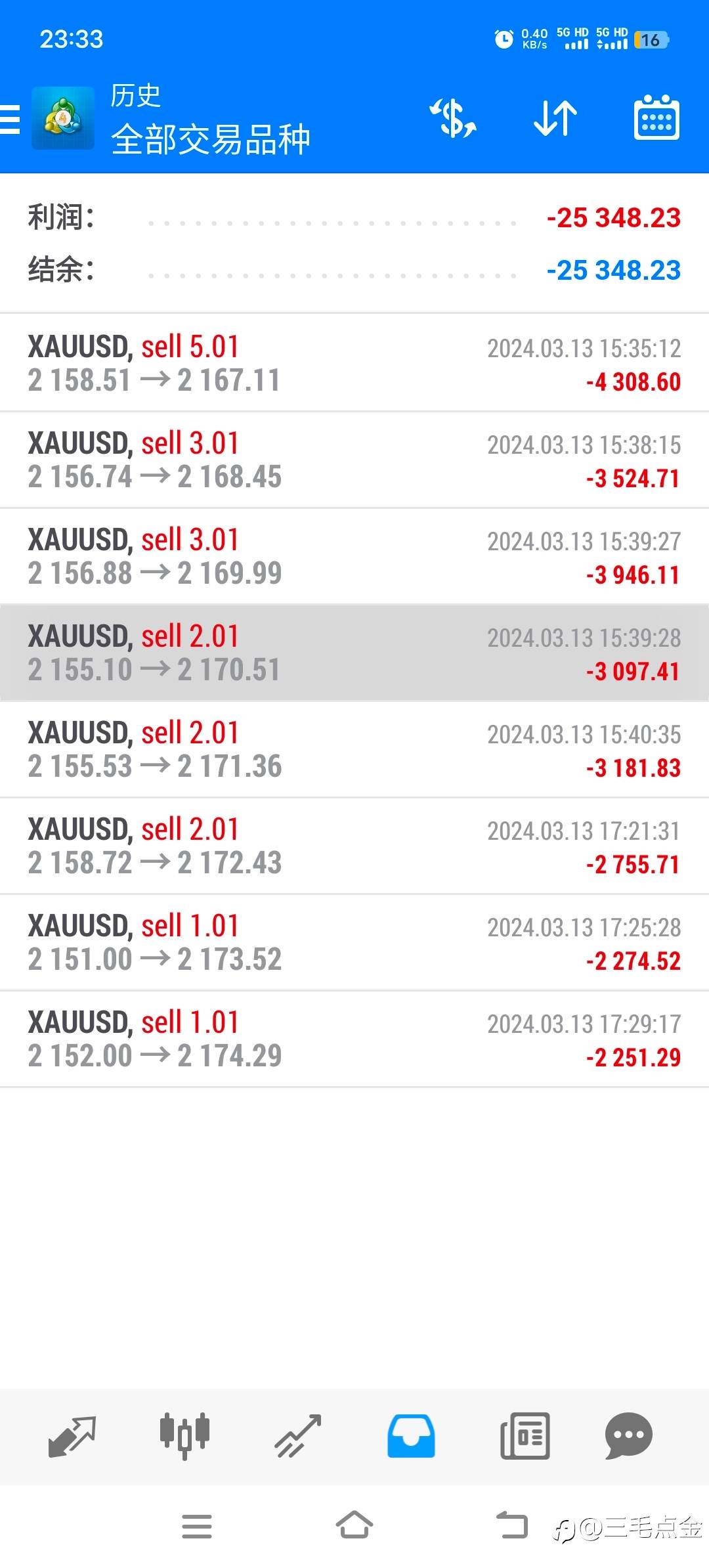The image size is (709, 1568).
Task: Open the calendar date range picker
Action: tap(656, 118)
